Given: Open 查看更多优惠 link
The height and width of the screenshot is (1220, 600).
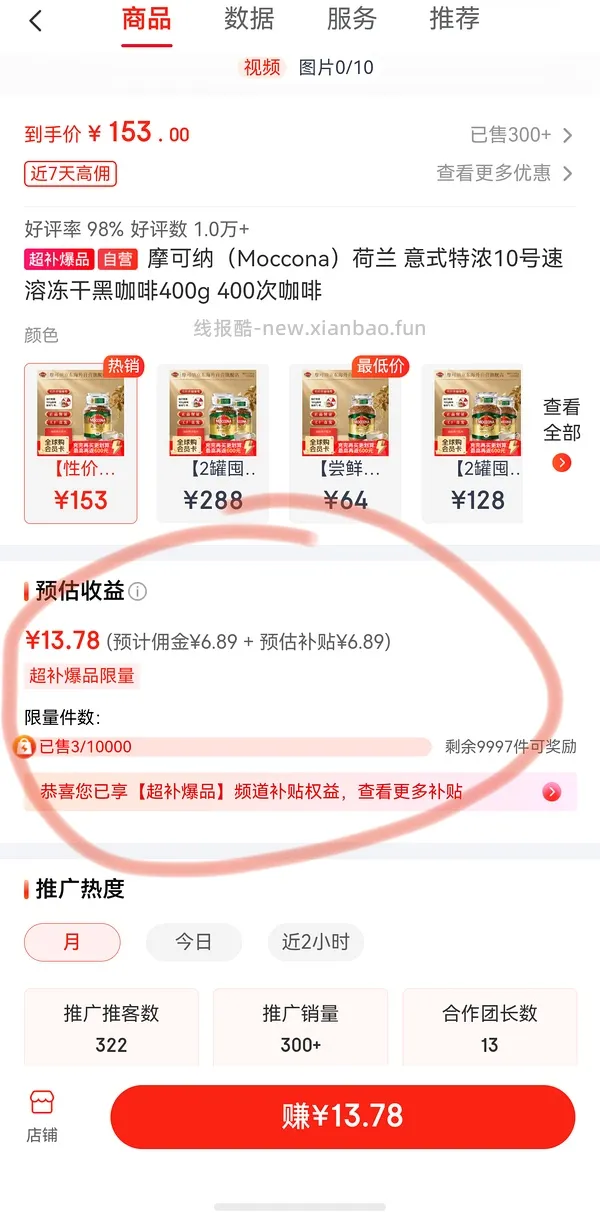Looking at the screenshot, I should coord(505,173).
